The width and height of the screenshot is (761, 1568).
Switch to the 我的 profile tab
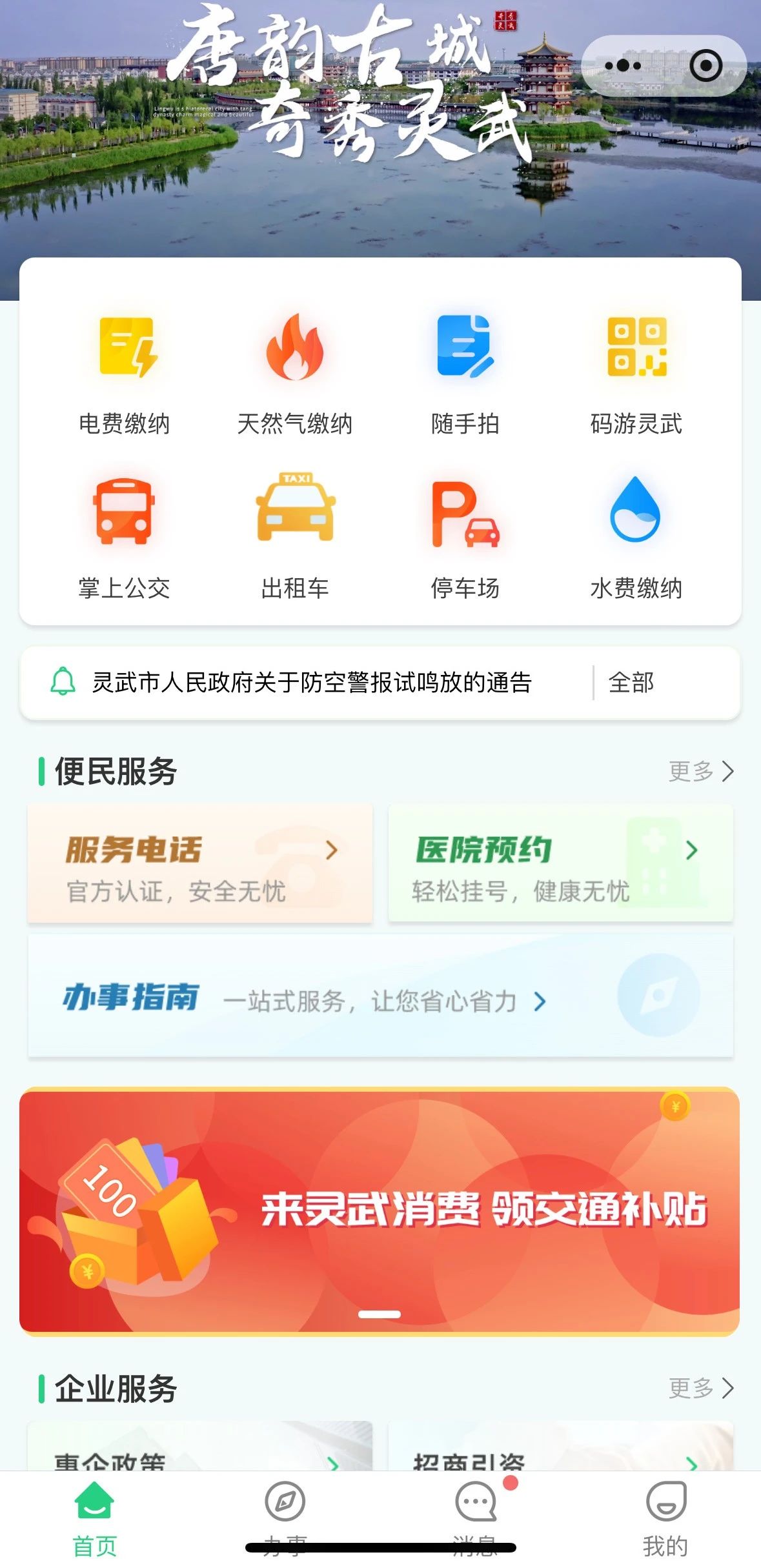[665, 1518]
